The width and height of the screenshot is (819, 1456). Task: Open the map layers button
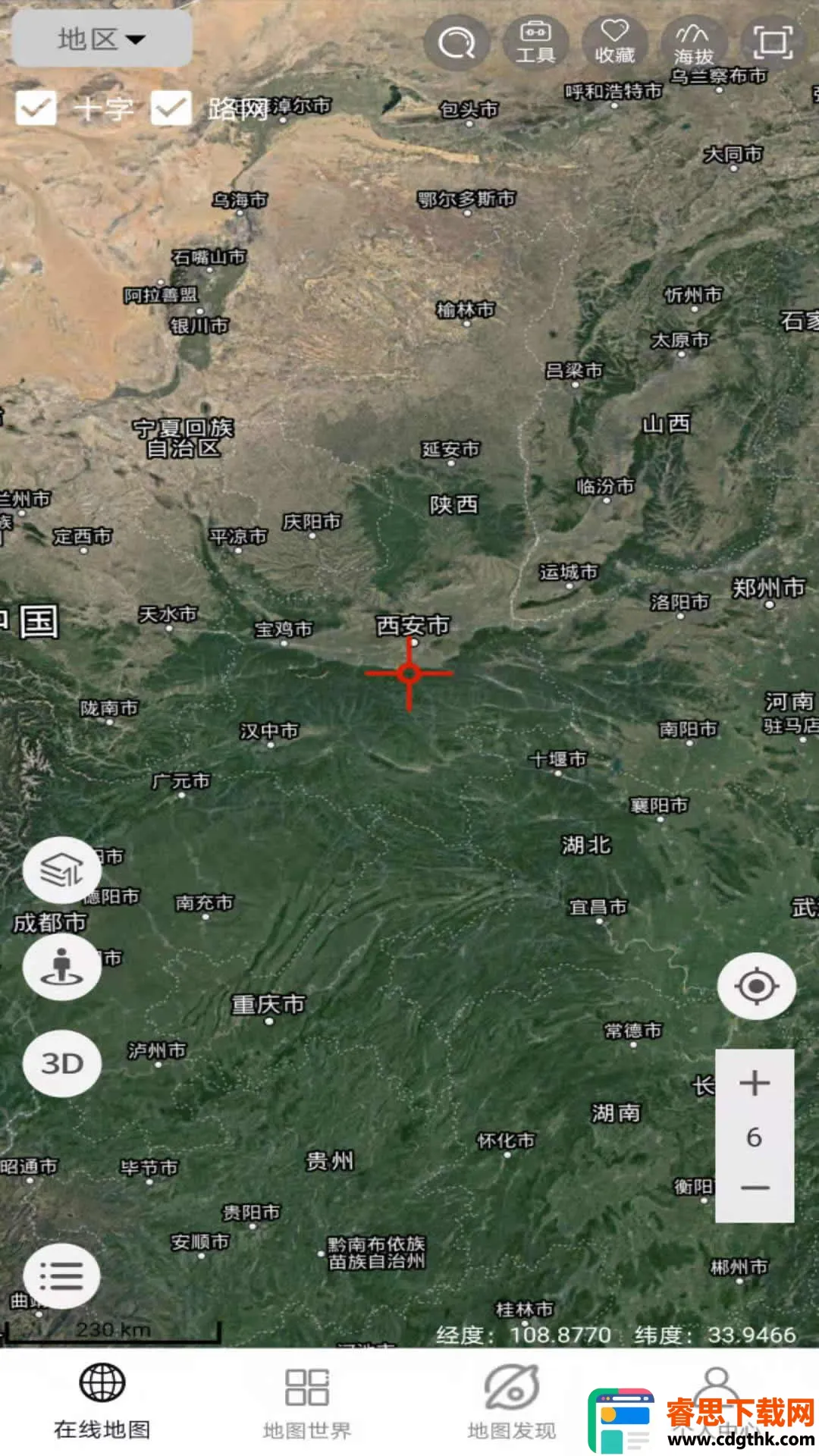click(62, 871)
